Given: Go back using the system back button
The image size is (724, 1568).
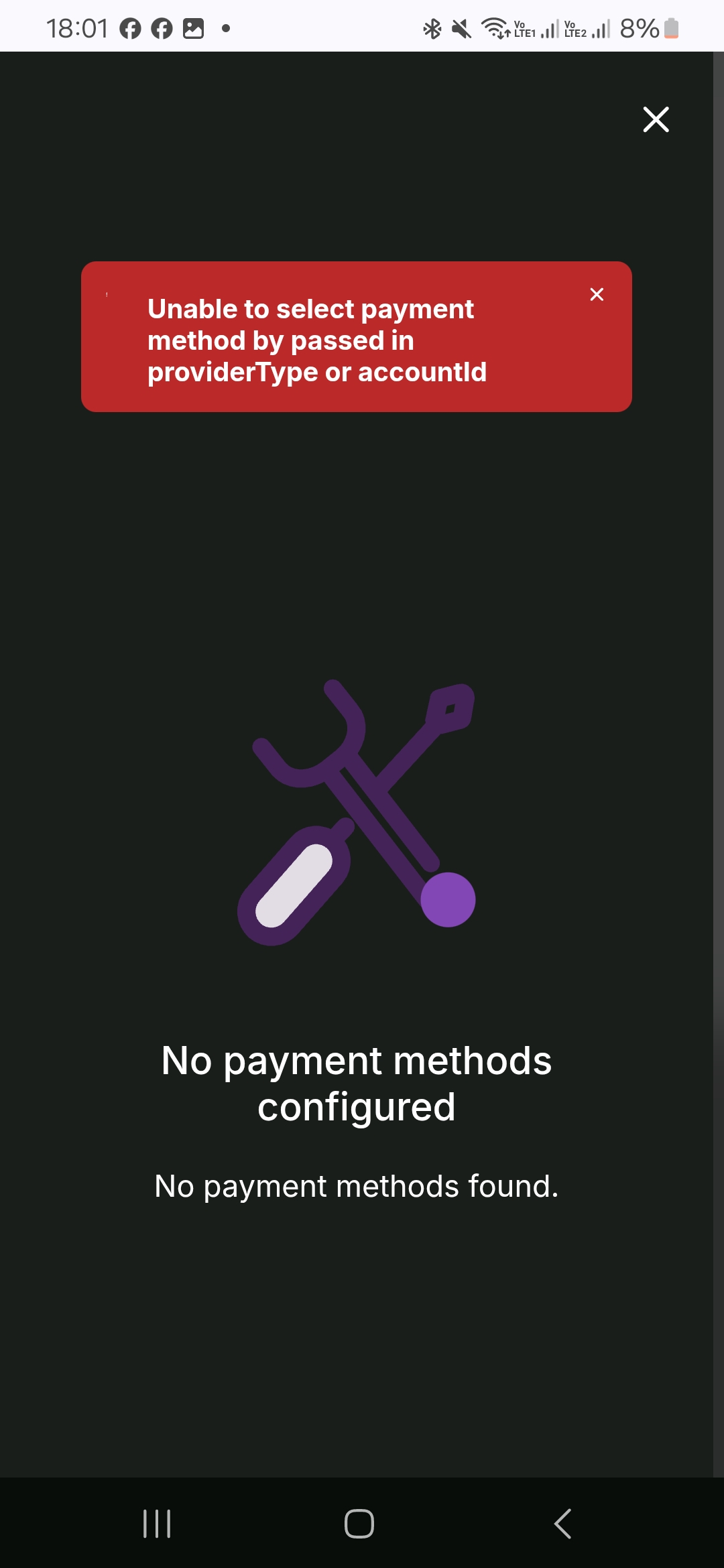Looking at the screenshot, I should [x=563, y=1524].
